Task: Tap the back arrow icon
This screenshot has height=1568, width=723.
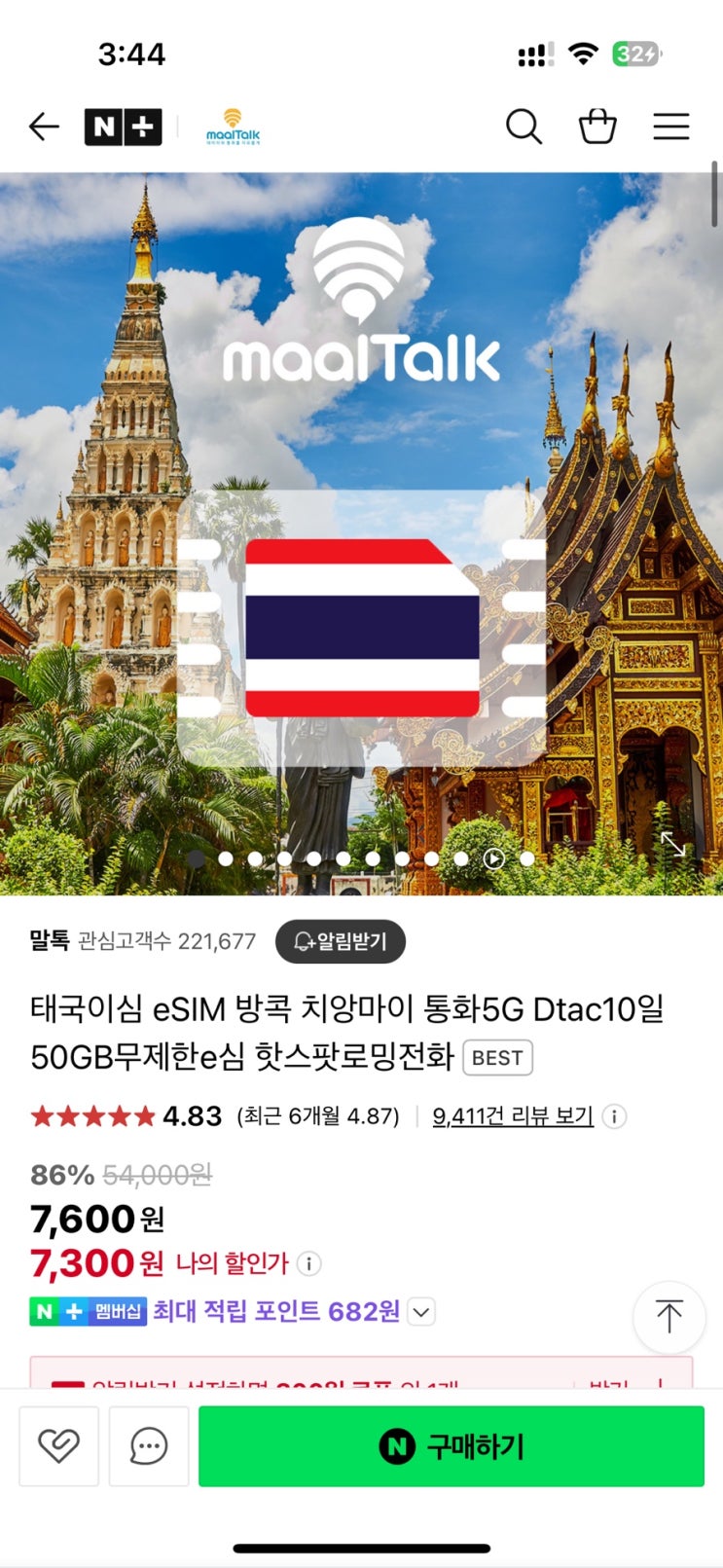Action: 43,127
